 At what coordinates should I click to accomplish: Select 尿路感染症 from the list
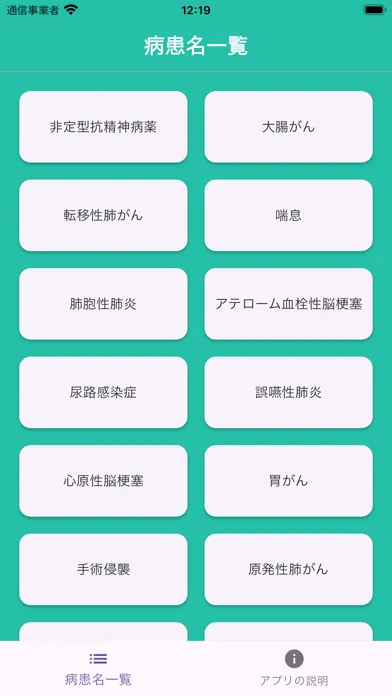pyautogui.click(x=103, y=392)
